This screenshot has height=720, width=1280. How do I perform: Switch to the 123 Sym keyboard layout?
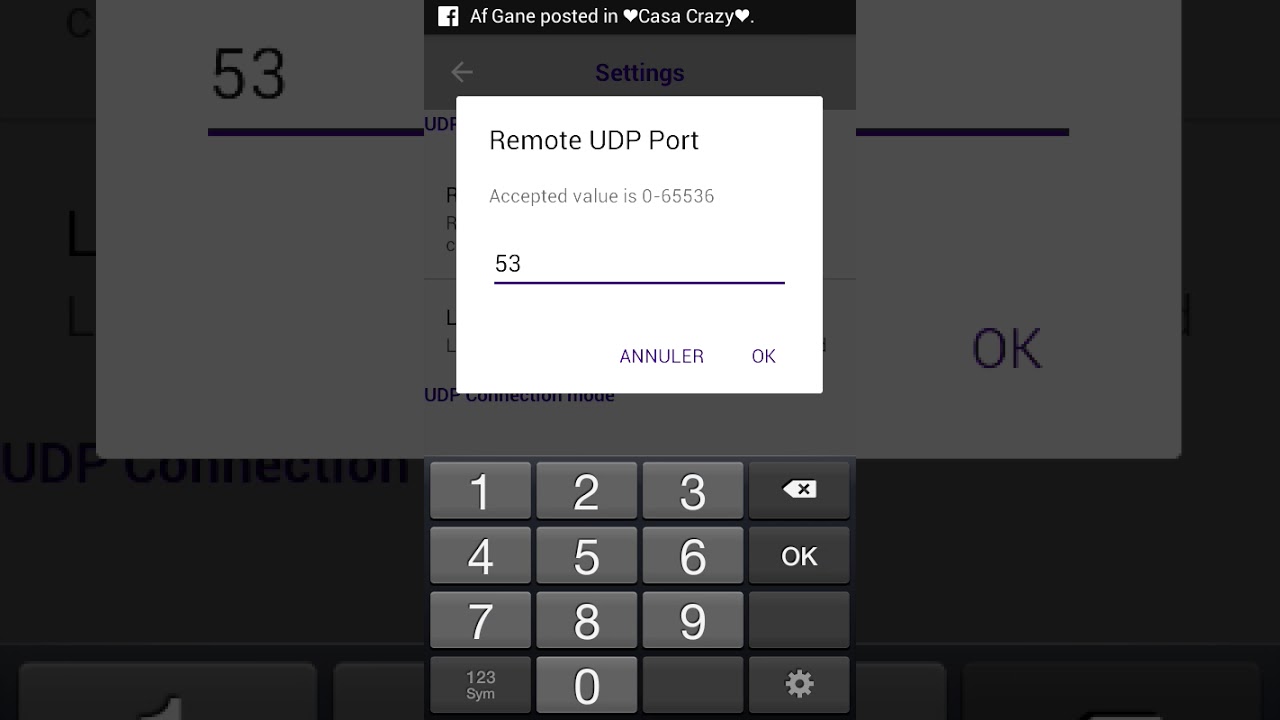click(480, 686)
